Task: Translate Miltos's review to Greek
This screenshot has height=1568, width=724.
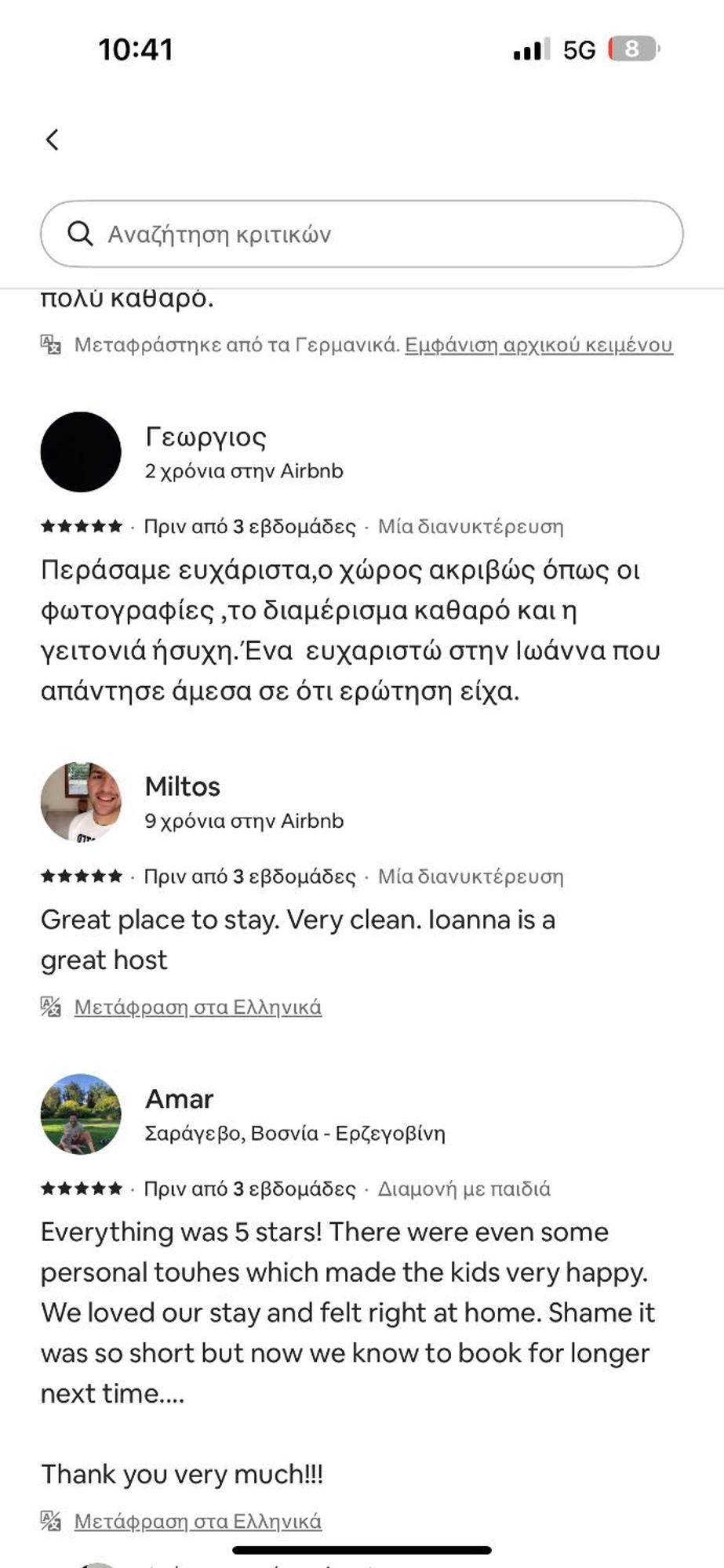Action: pyautogui.click(x=198, y=1007)
